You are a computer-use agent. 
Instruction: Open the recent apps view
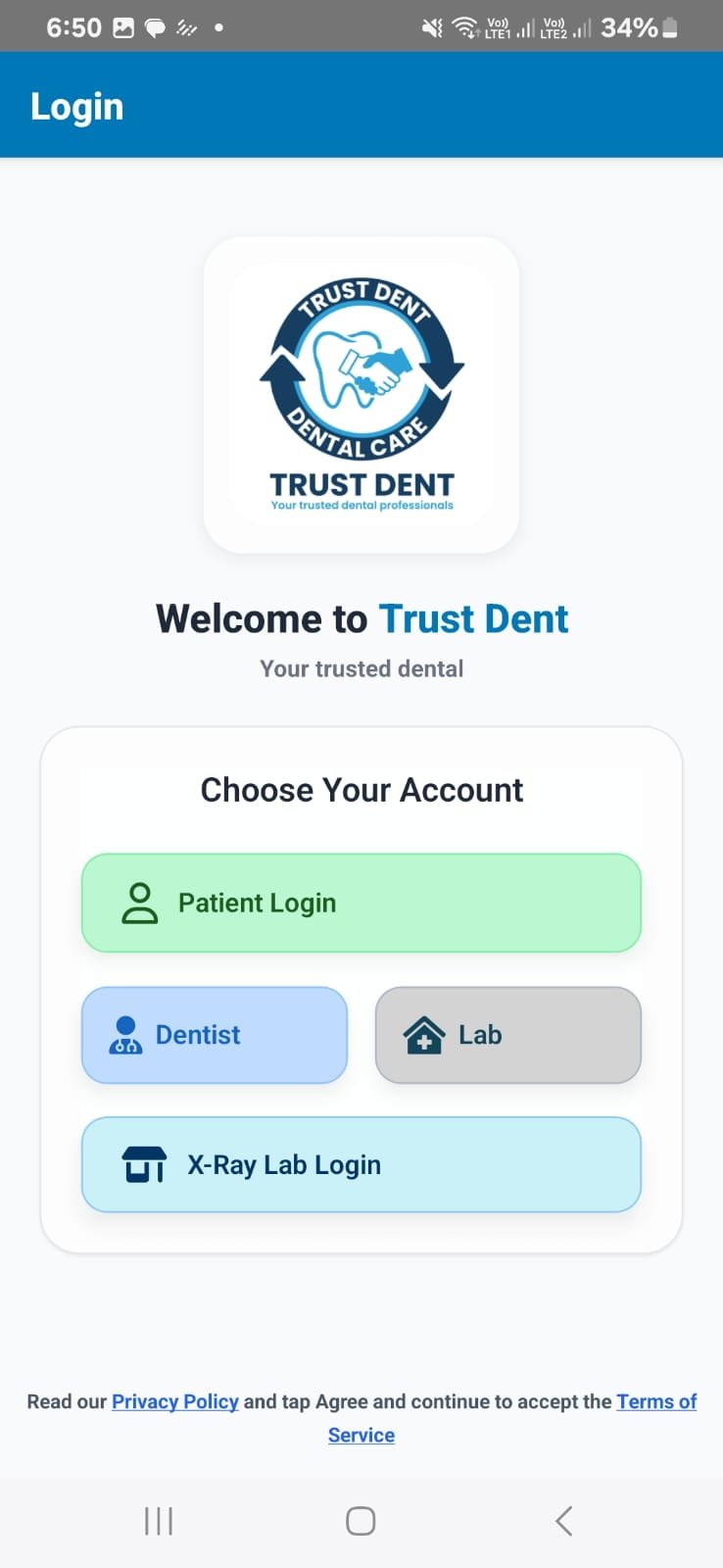point(159,1521)
